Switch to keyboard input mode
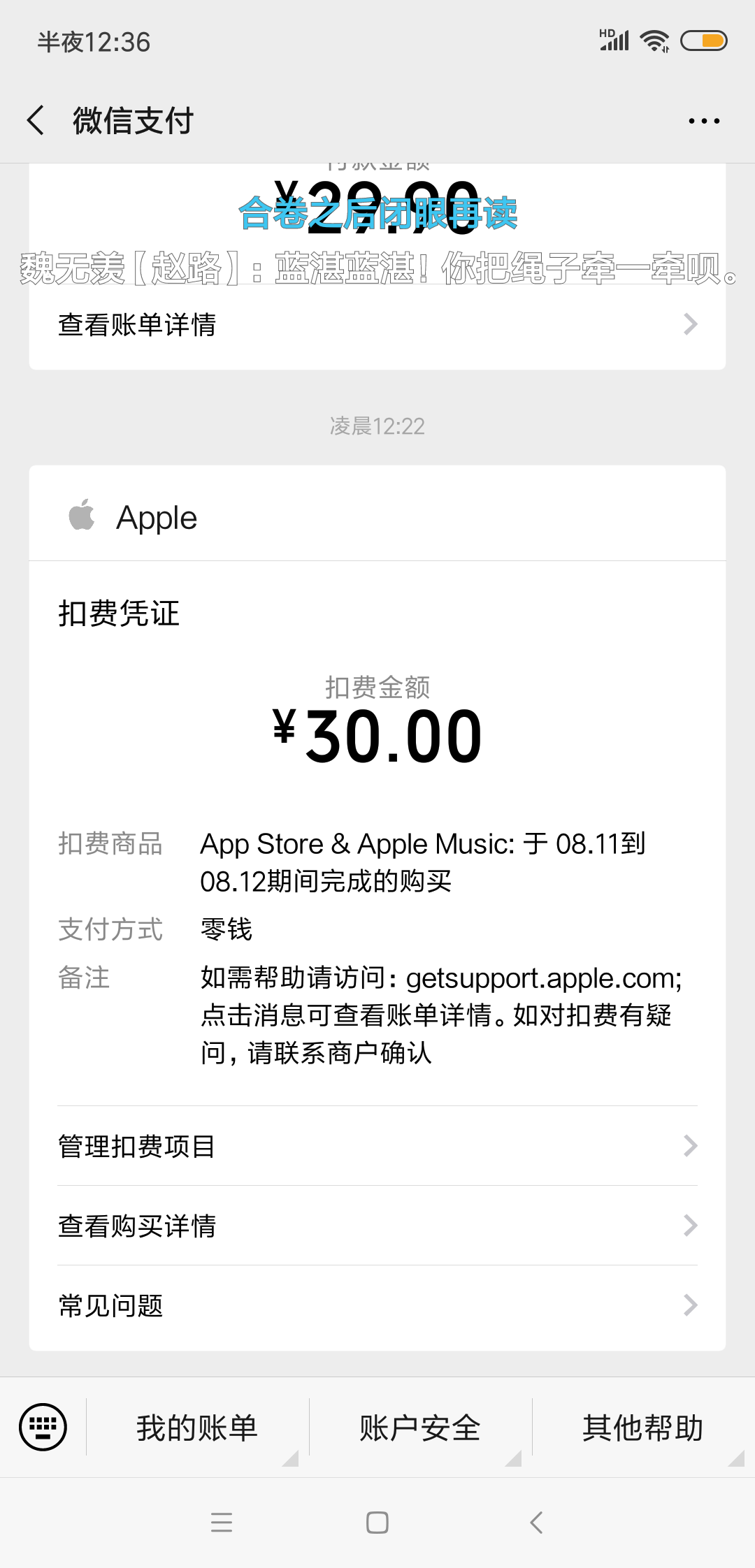The width and height of the screenshot is (755, 1568). tap(43, 1427)
